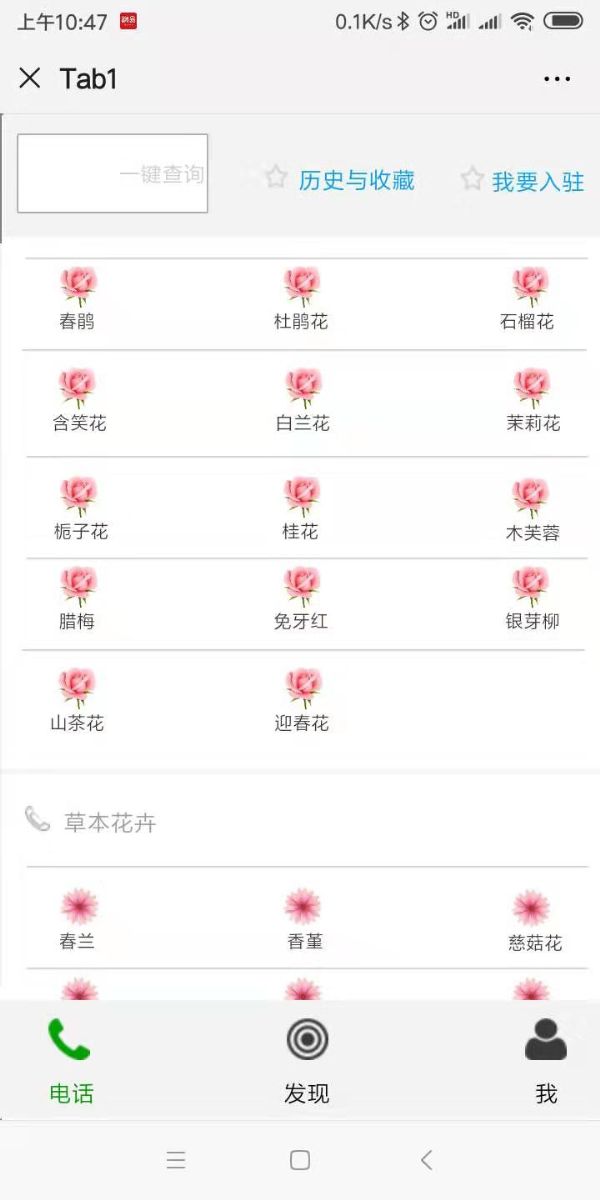Open the 栀子花 item
The width and height of the screenshot is (600, 1200).
80,510
